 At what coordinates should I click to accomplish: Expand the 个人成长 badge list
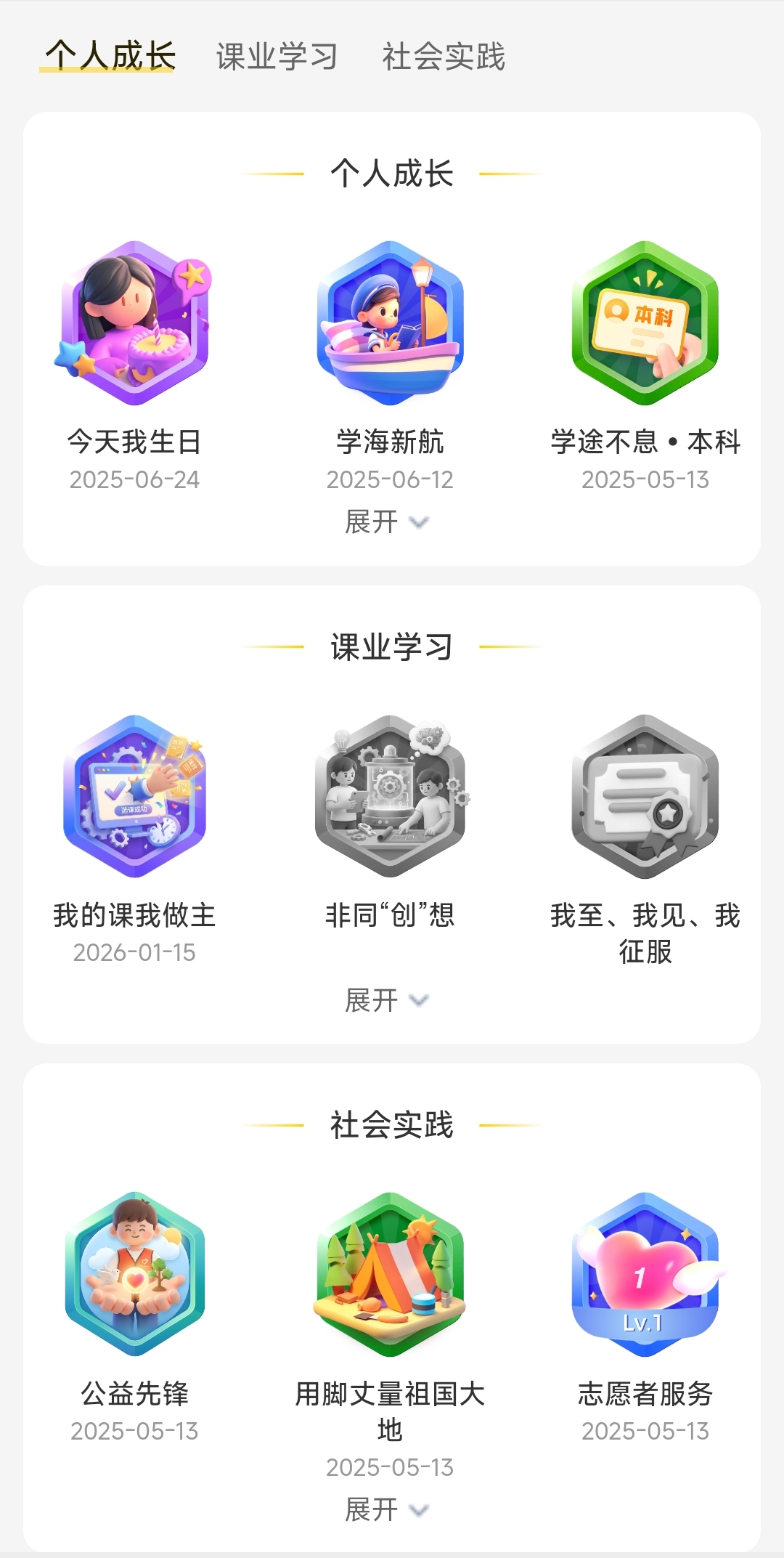[x=387, y=522]
